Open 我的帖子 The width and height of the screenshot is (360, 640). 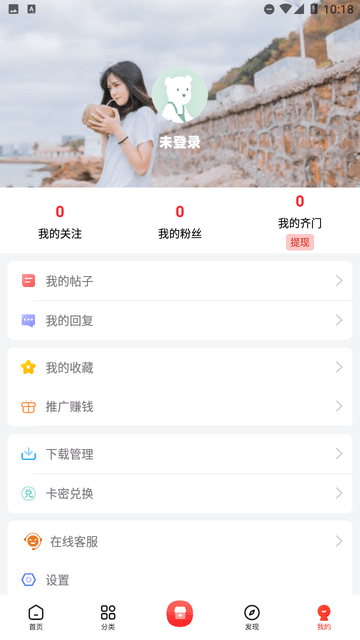click(180, 281)
